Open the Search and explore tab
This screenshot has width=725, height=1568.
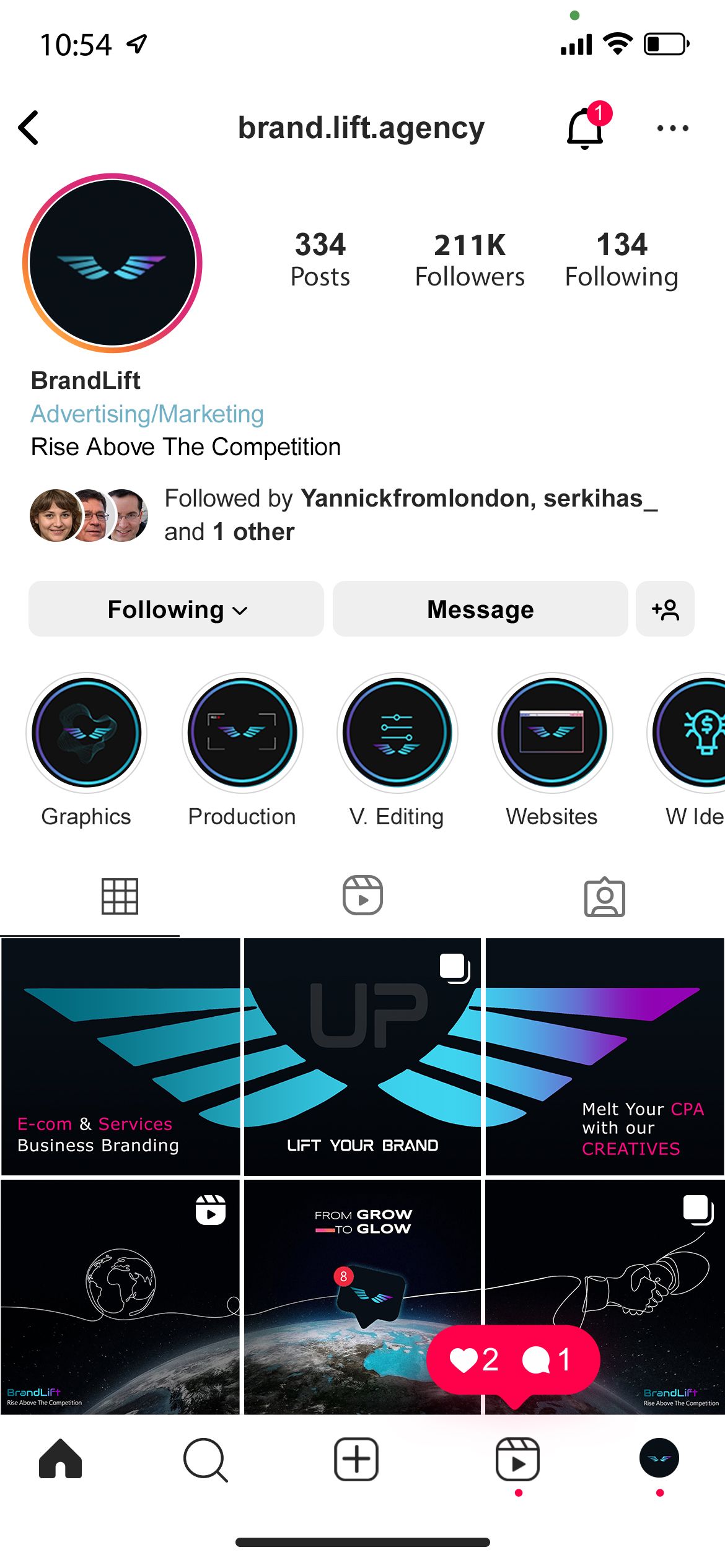205,1459
